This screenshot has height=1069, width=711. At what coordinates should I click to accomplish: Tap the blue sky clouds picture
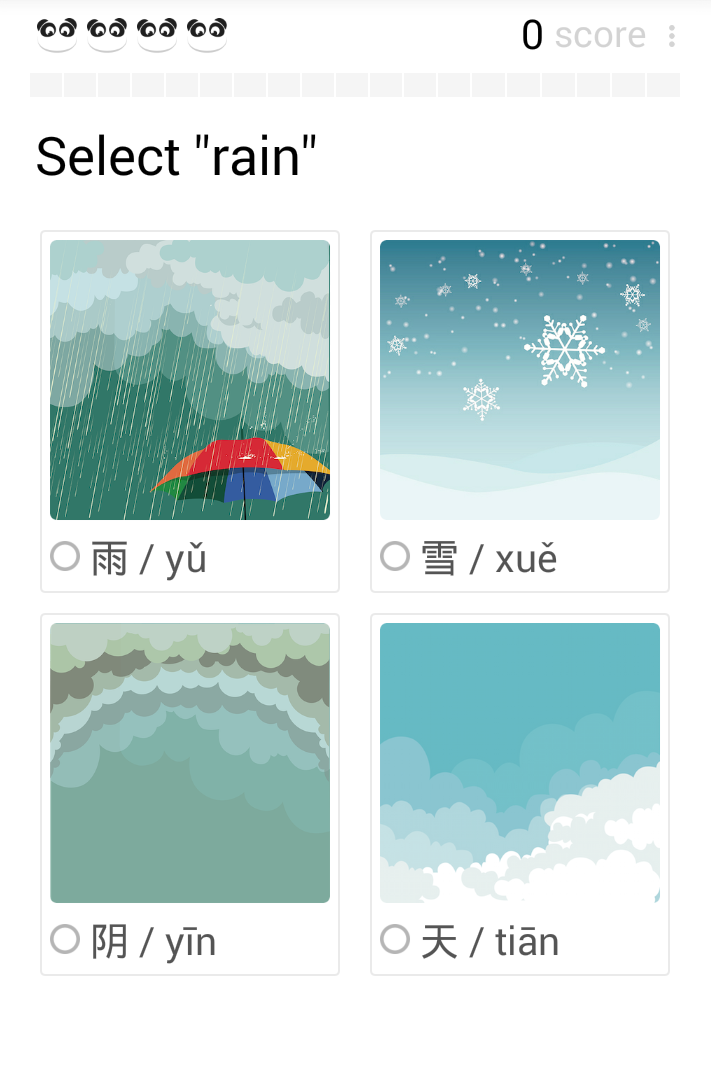(520, 763)
